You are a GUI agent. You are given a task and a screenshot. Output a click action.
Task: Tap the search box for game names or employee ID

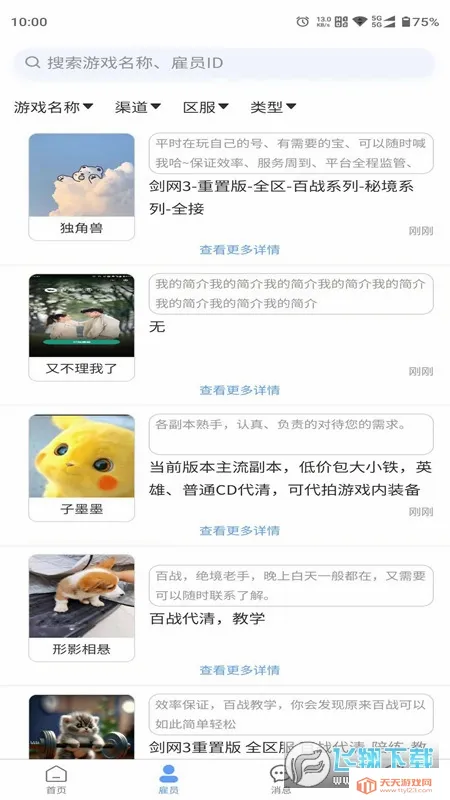click(x=224, y=63)
